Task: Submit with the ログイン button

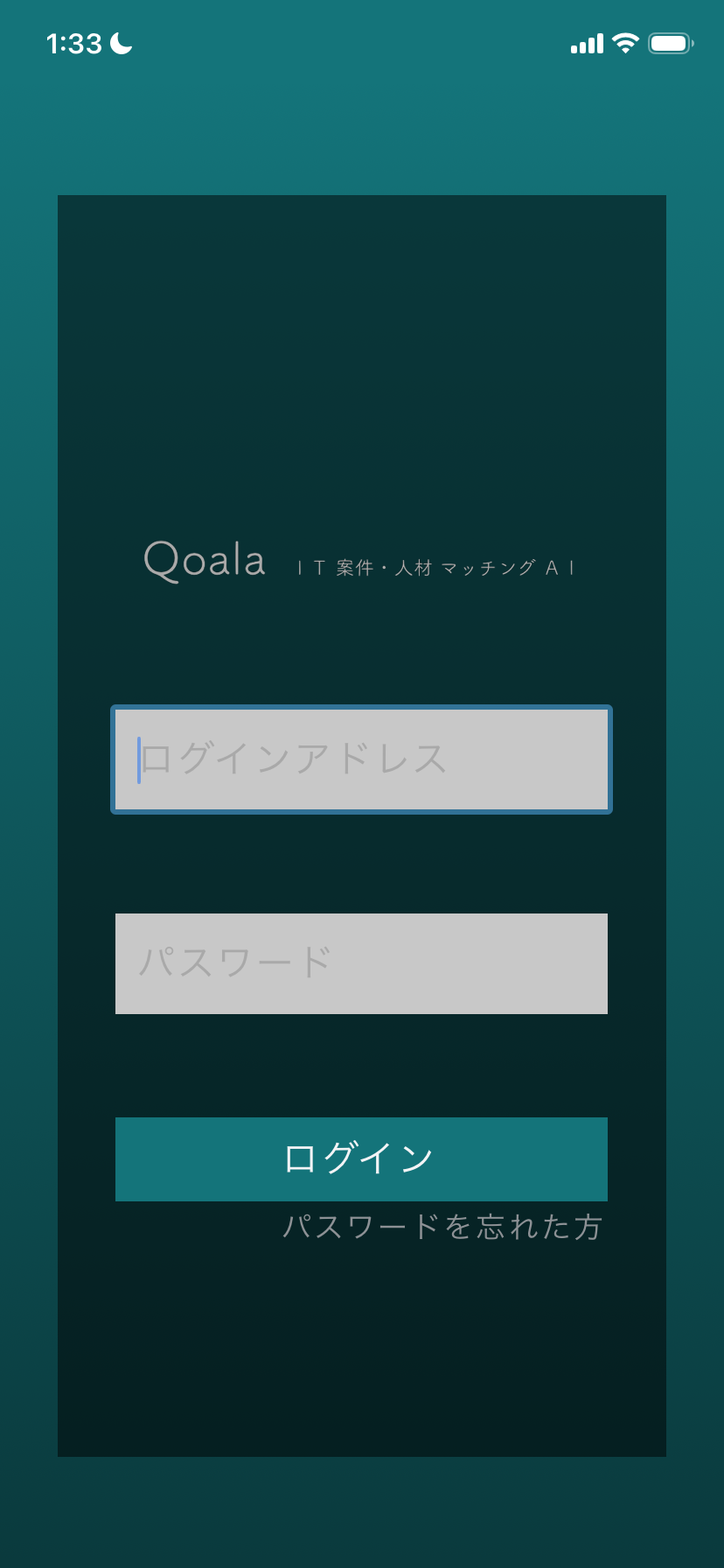Action: pos(361,1158)
